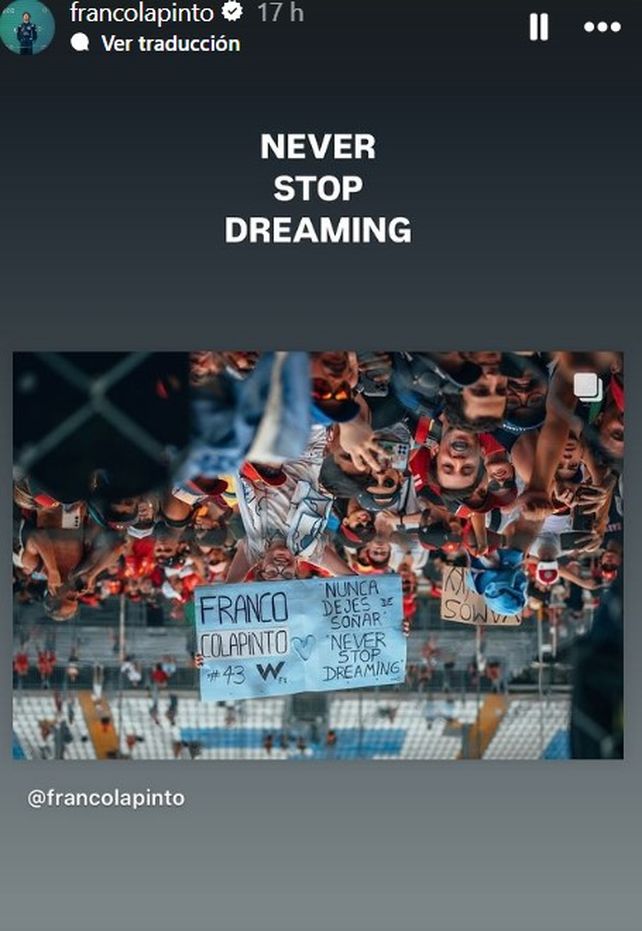Tap Ver traducción to translate
Screen dimensions: 642x931
[x=169, y=44]
